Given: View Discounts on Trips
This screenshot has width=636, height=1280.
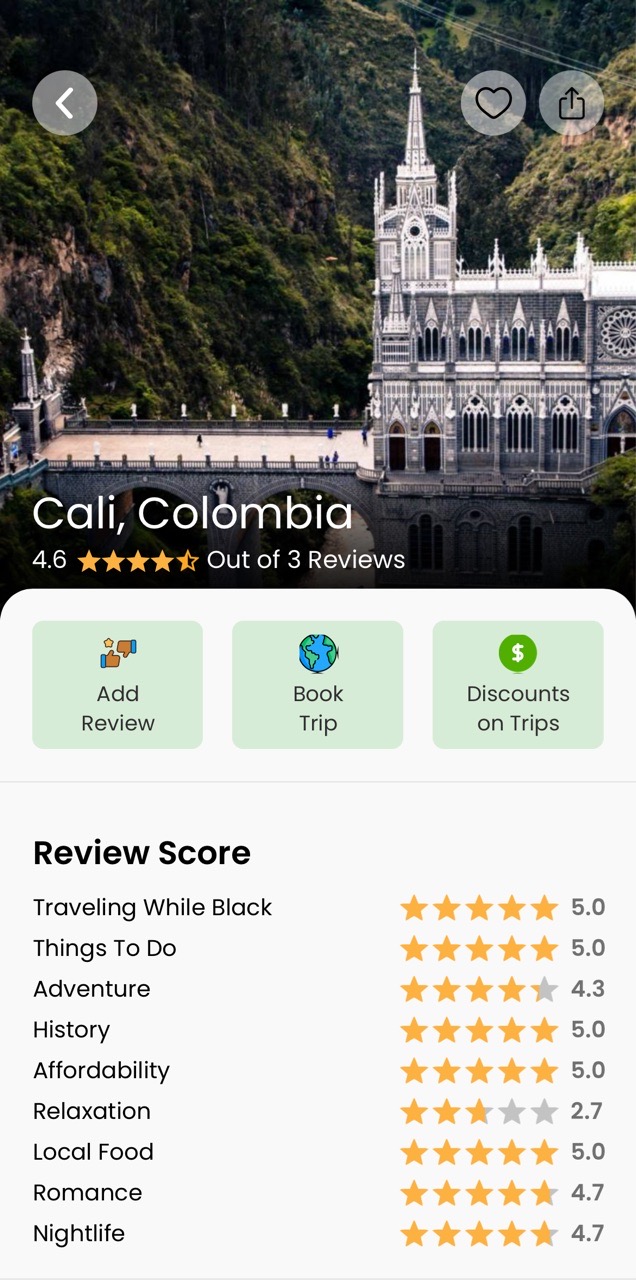Looking at the screenshot, I should click(518, 685).
